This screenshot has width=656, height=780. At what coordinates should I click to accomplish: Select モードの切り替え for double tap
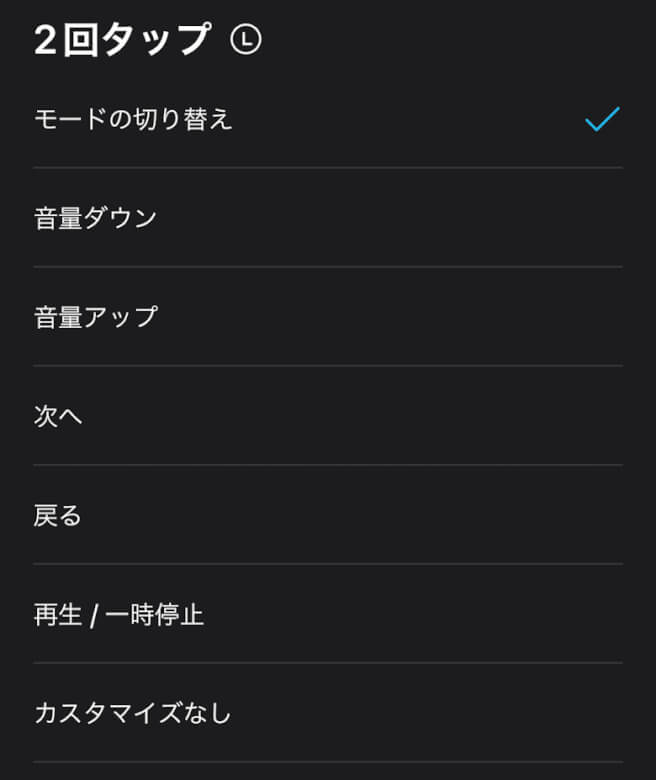pos(133,120)
